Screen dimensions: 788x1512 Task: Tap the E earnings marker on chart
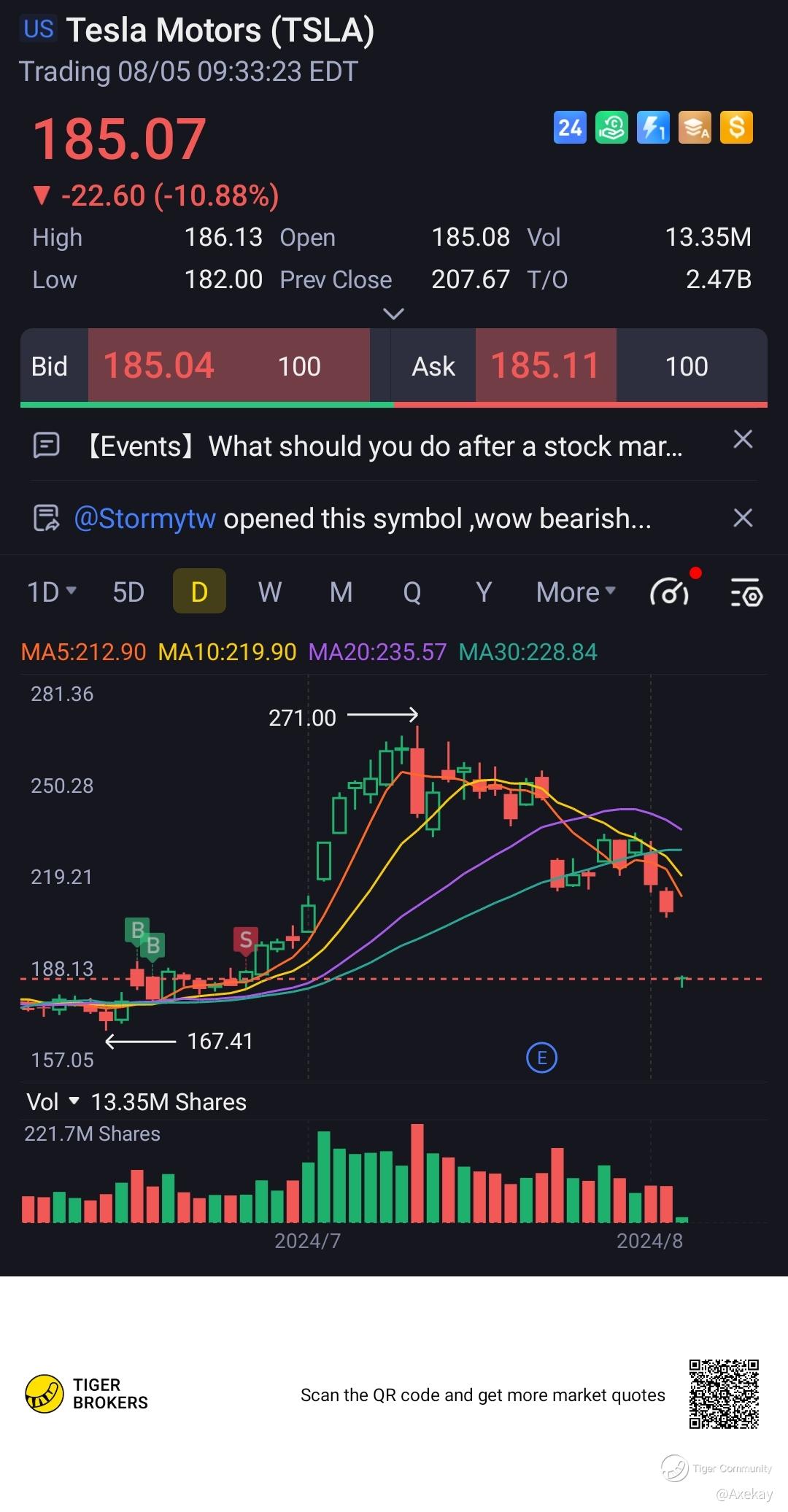pyautogui.click(x=541, y=1058)
